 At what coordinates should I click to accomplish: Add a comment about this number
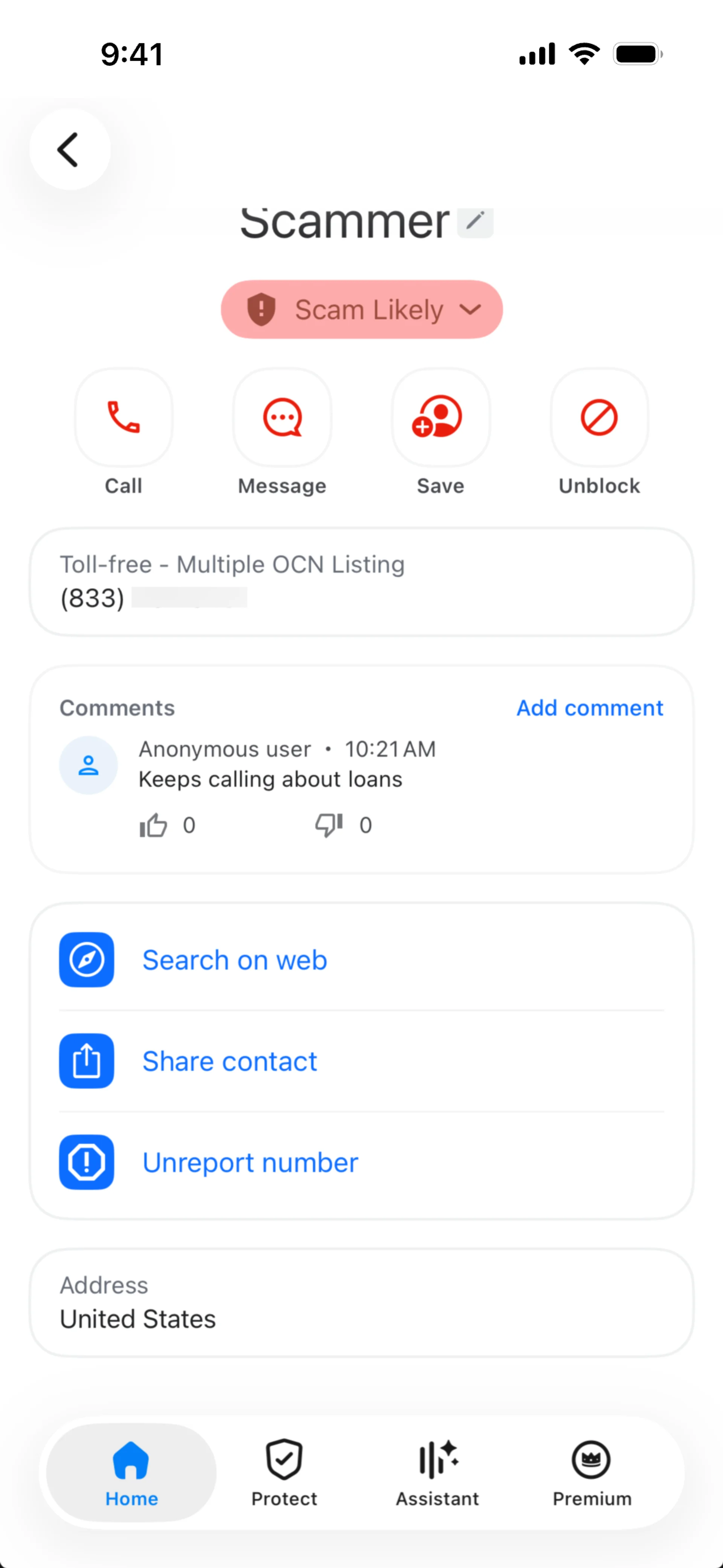(589, 708)
